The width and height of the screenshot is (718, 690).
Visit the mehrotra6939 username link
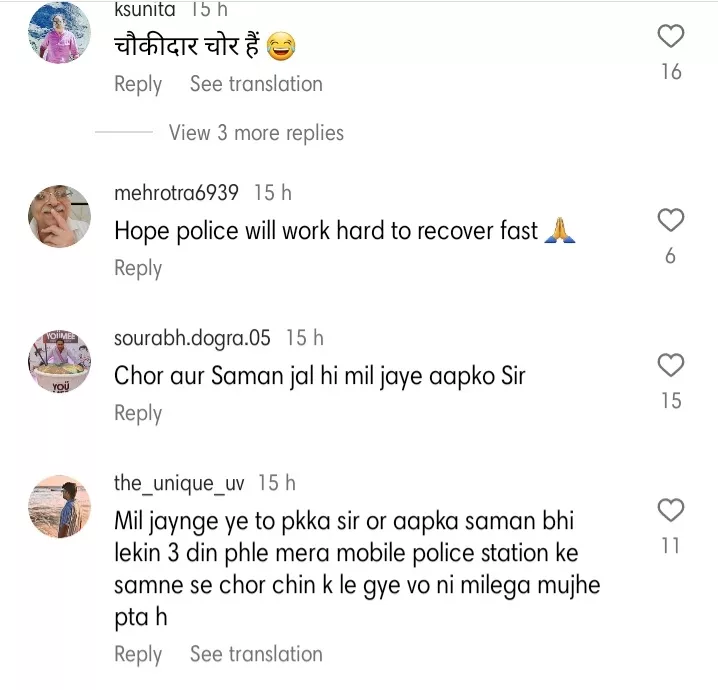(x=176, y=193)
